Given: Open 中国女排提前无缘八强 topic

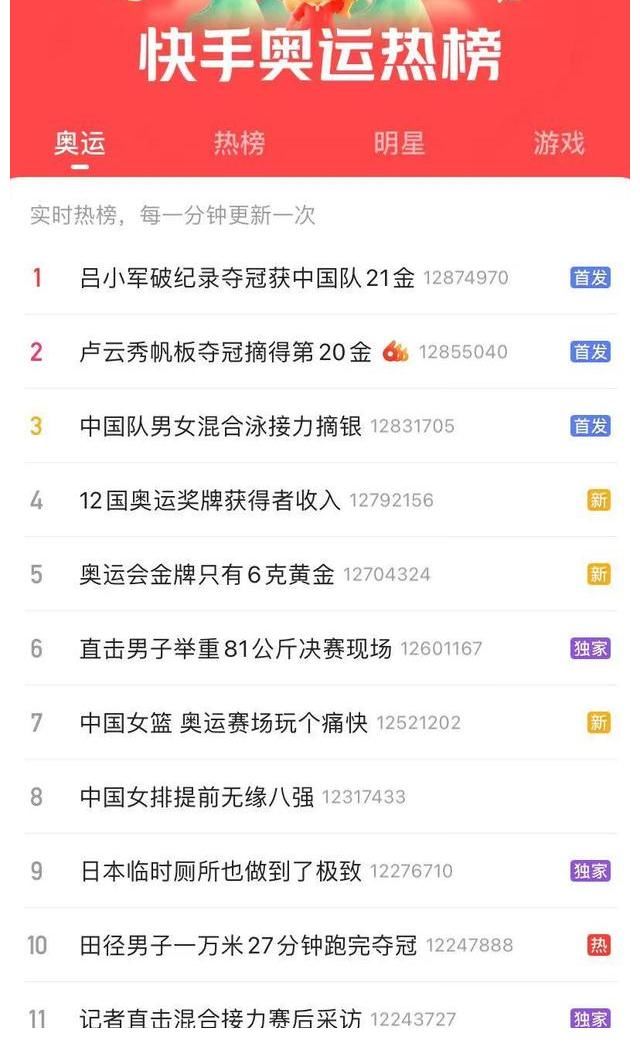Looking at the screenshot, I should [197, 797].
